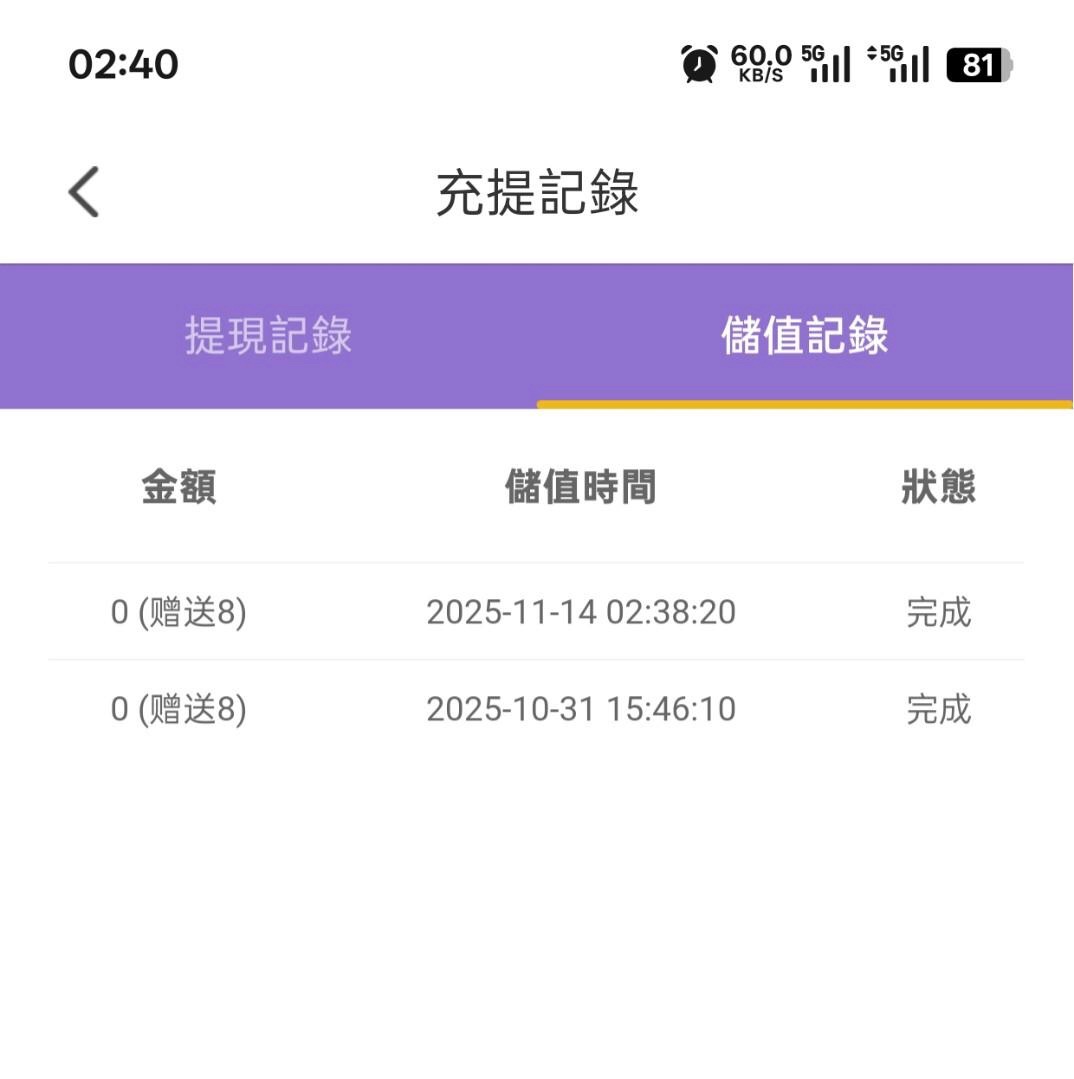Viewport: 1074px width, 1079px height.
Task: Switch to the 提現記錄 tab
Action: [x=268, y=336]
